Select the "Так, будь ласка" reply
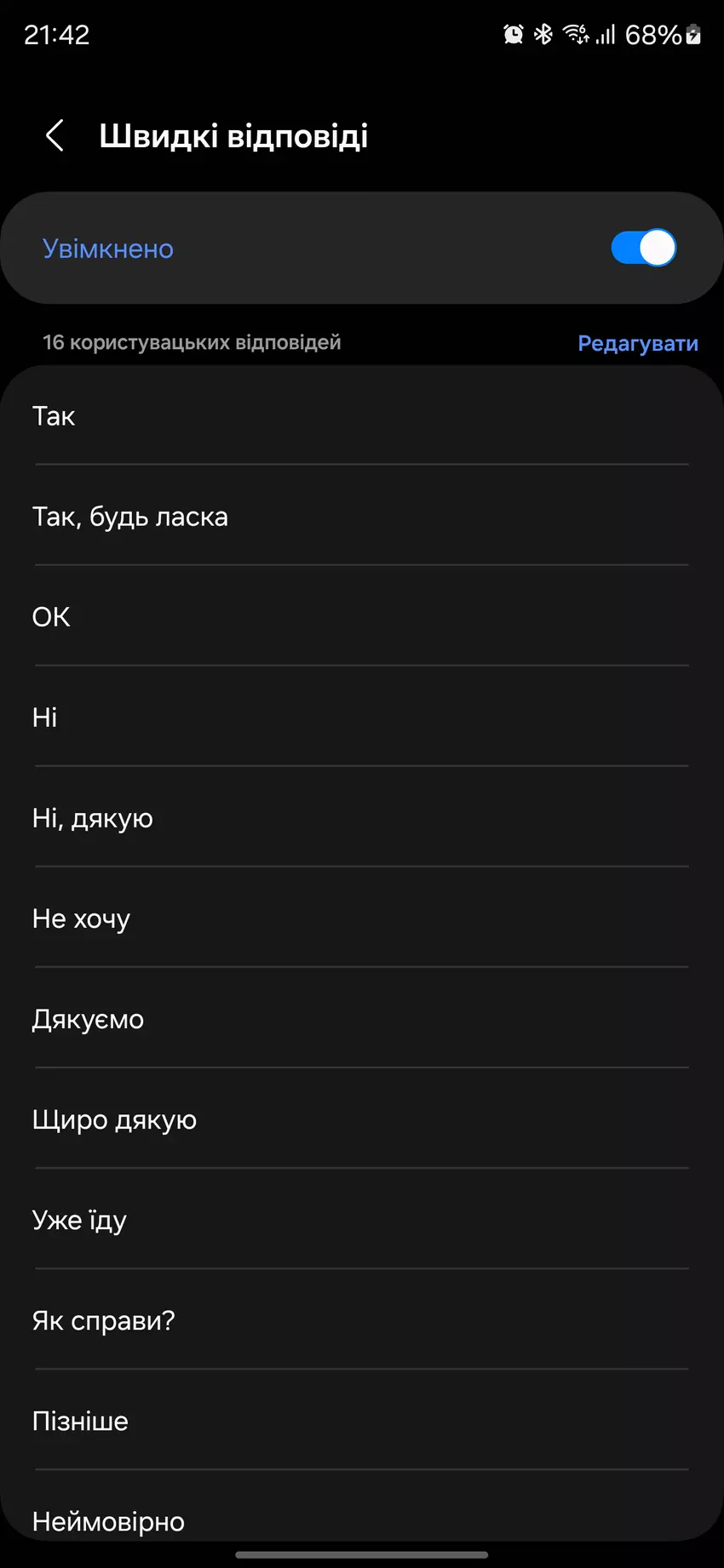The image size is (724, 1568). pos(361,517)
